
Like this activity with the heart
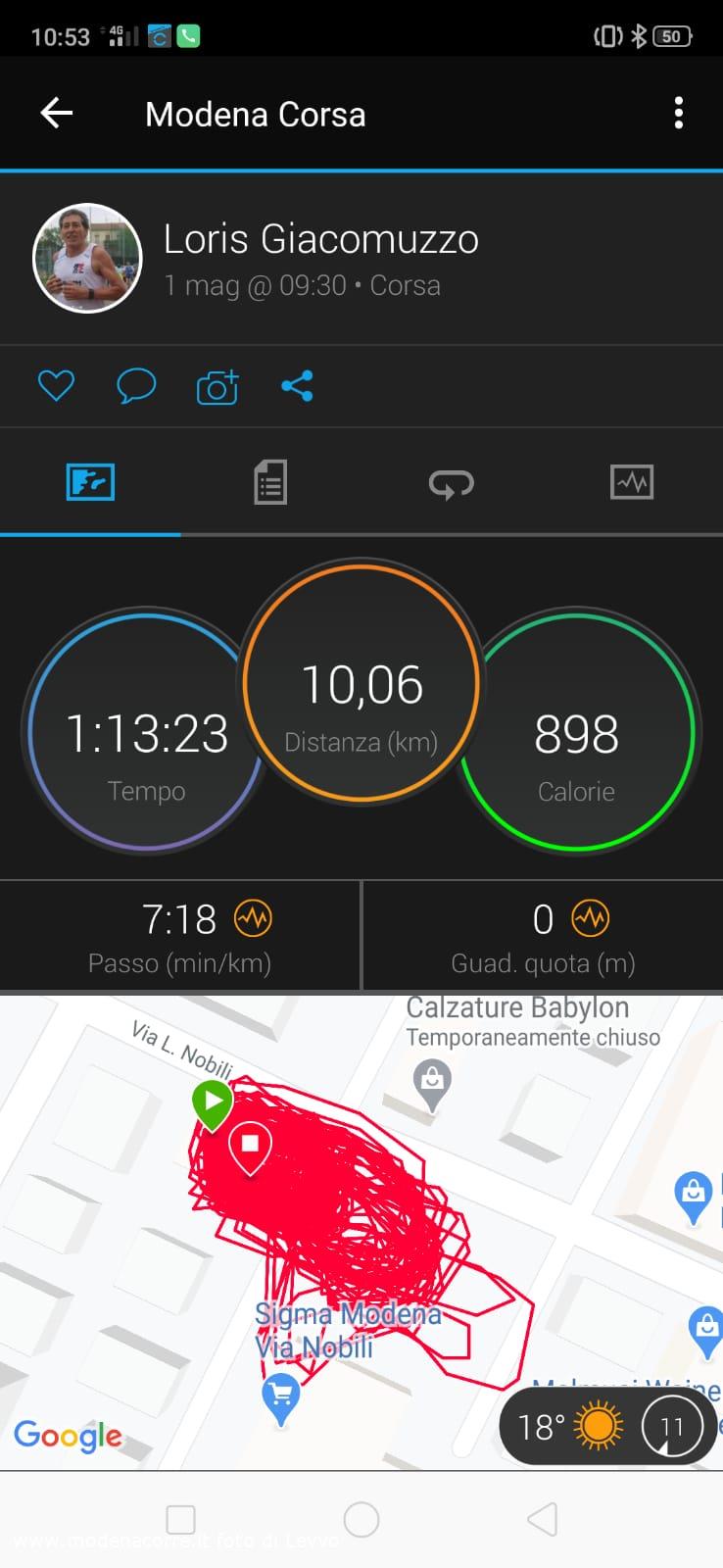(56, 385)
